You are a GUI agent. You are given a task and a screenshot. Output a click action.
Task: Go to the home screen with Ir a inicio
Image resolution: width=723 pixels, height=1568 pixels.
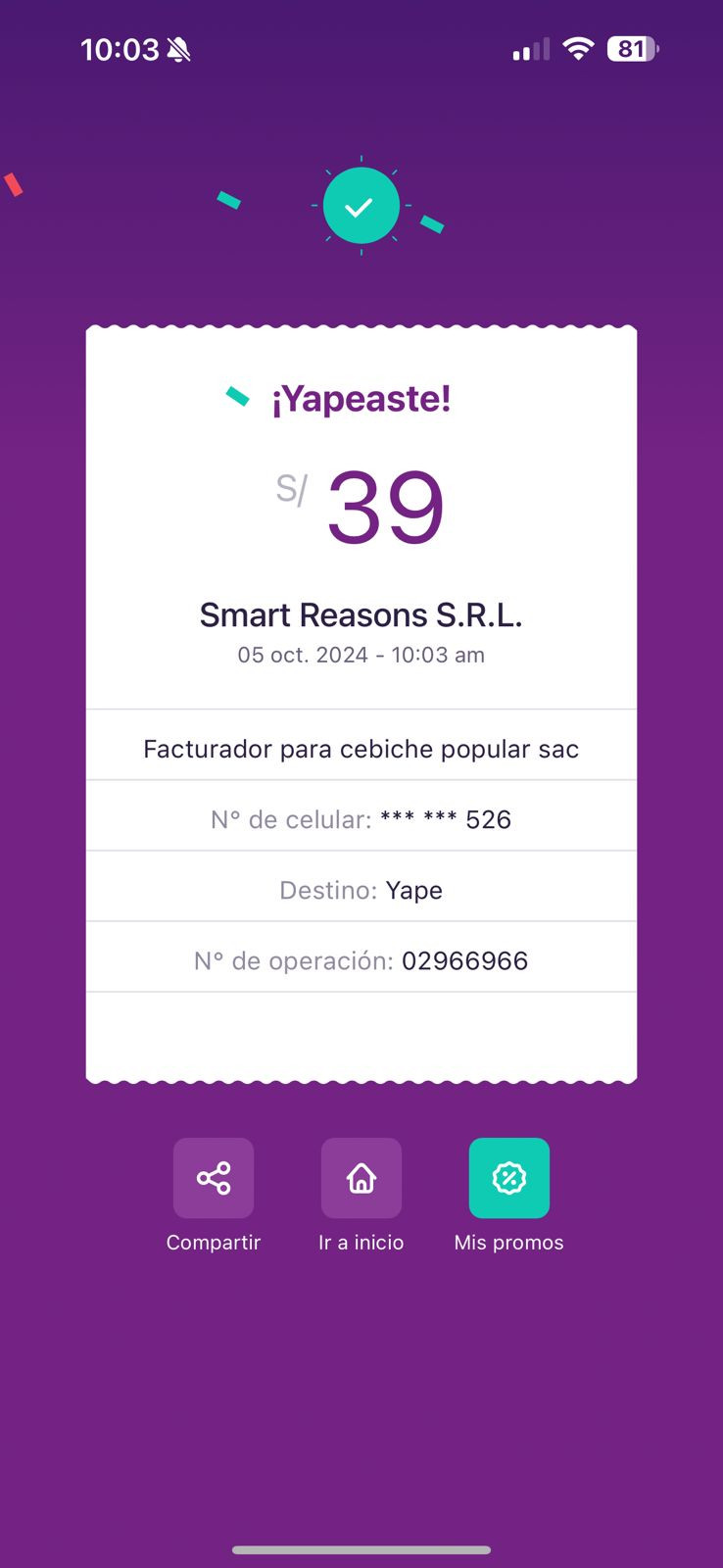pos(361,1178)
